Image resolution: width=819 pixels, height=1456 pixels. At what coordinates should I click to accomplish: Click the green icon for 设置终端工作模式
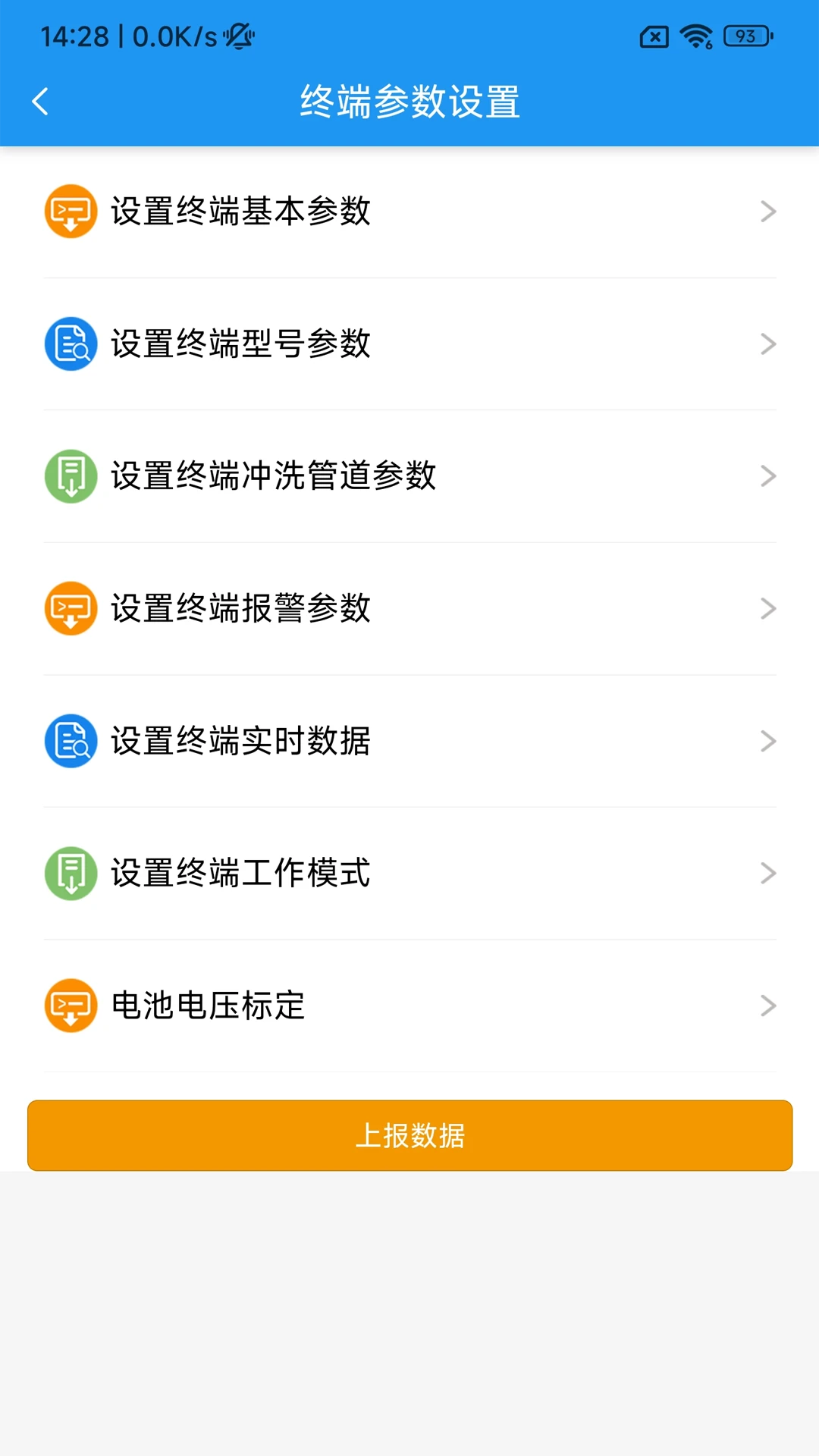coord(70,873)
